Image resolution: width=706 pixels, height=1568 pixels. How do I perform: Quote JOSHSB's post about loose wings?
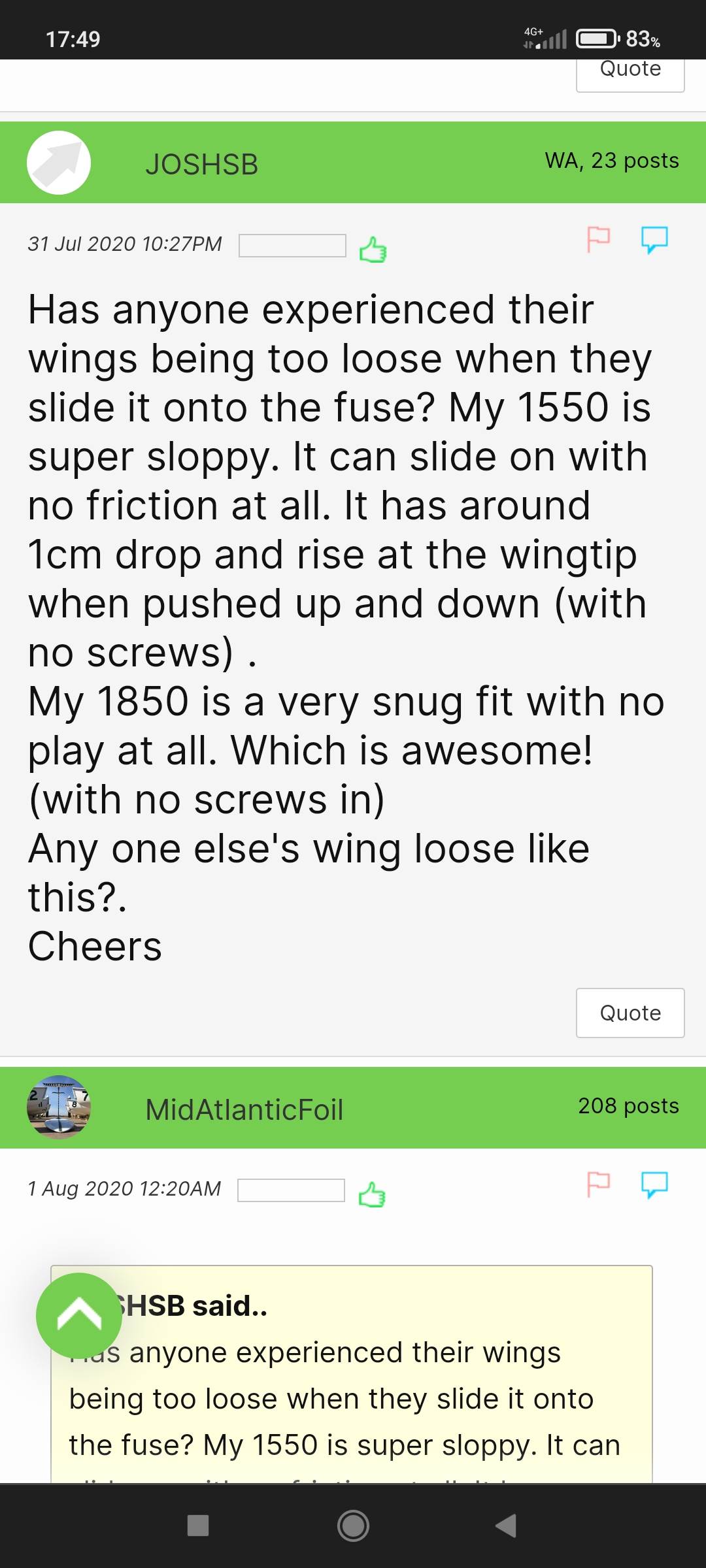click(x=630, y=1013)
